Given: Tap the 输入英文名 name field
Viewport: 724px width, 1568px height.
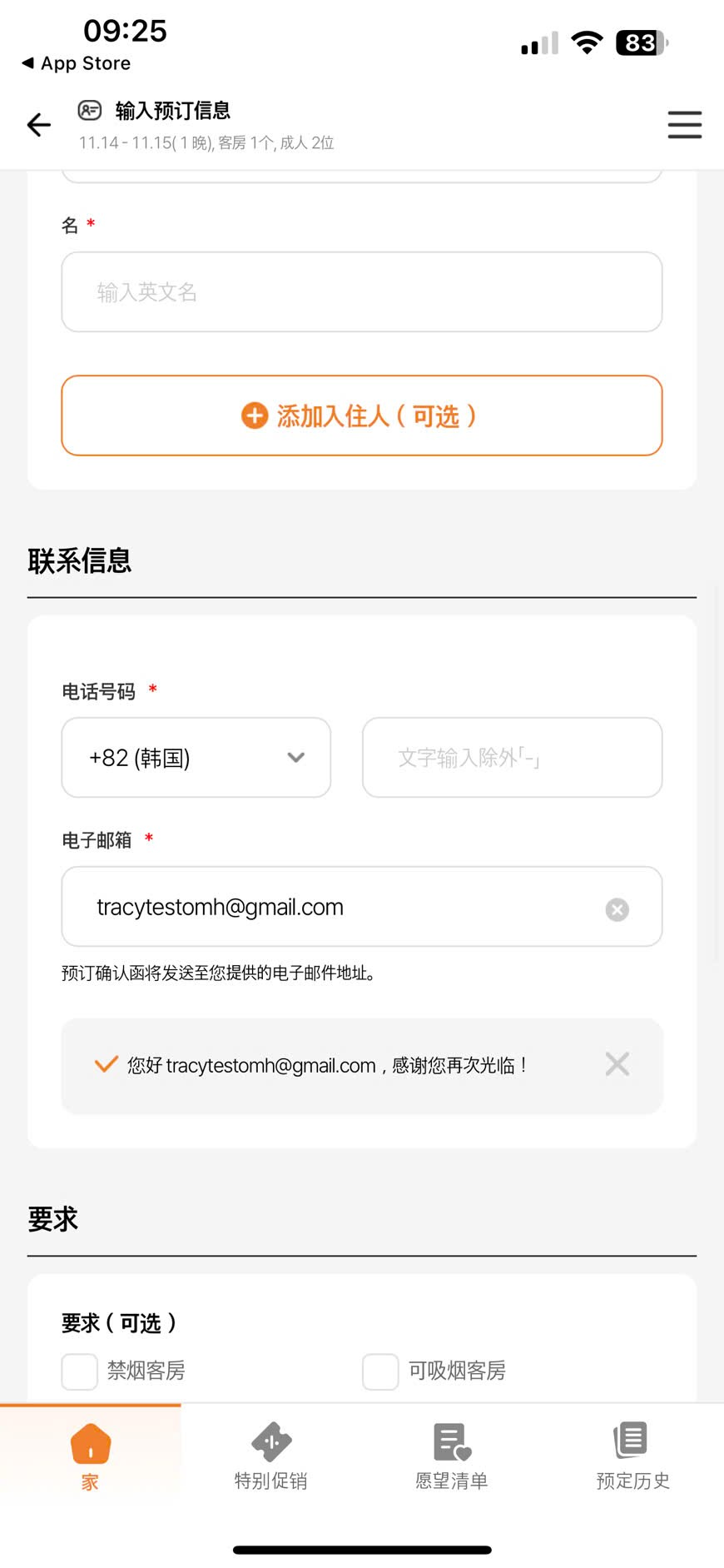Looking at the screenshot, I should (x=361, y=292).
